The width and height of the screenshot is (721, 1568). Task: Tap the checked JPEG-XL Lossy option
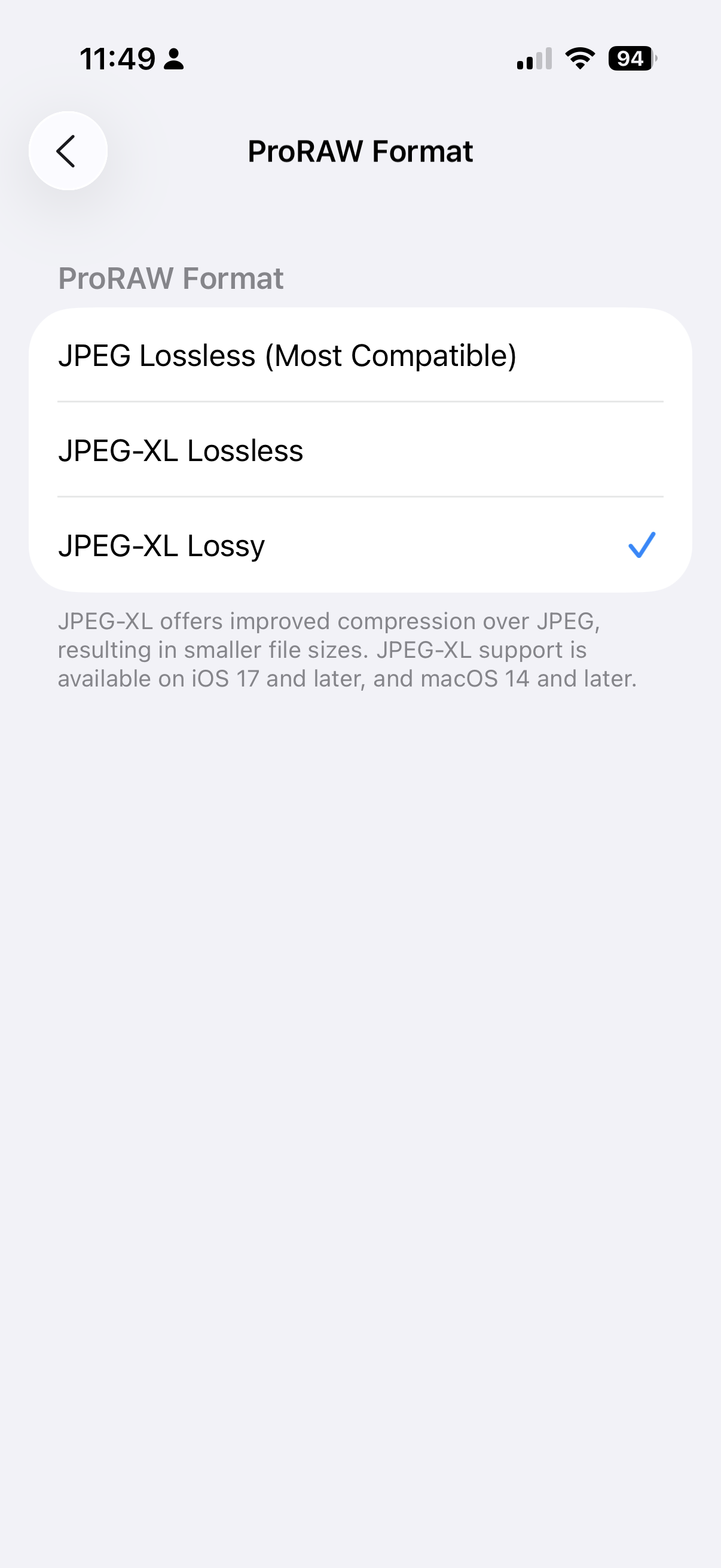(x=359, y=545)
